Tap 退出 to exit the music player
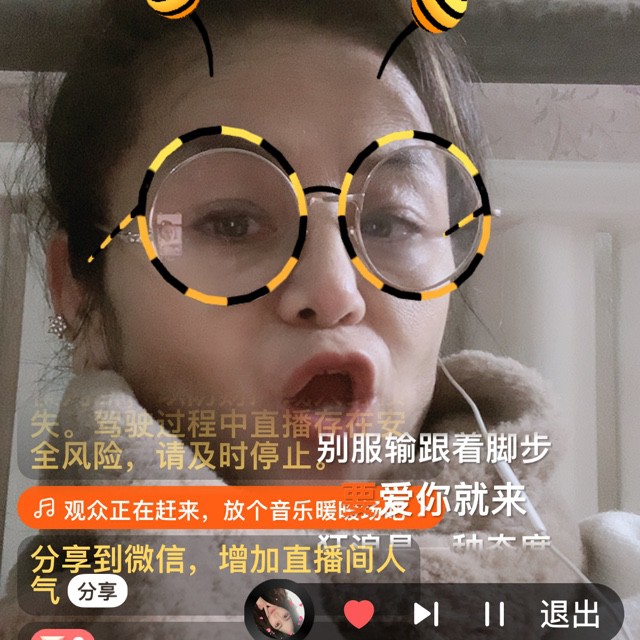 pos(570,612)
